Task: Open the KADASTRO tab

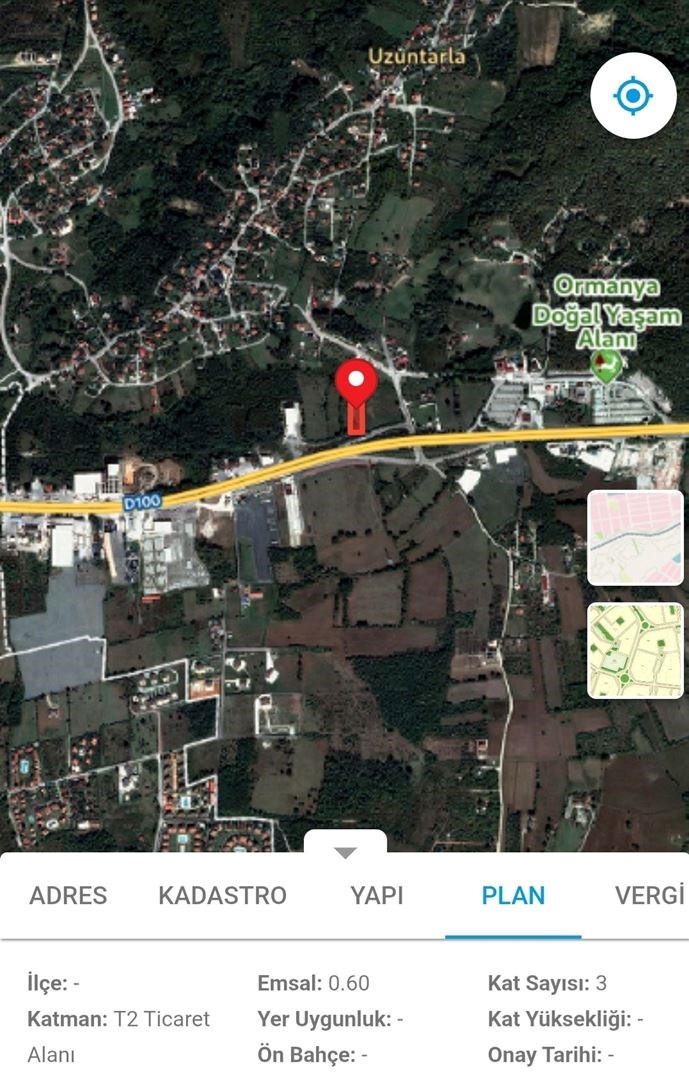Action: tap(222, 895)
